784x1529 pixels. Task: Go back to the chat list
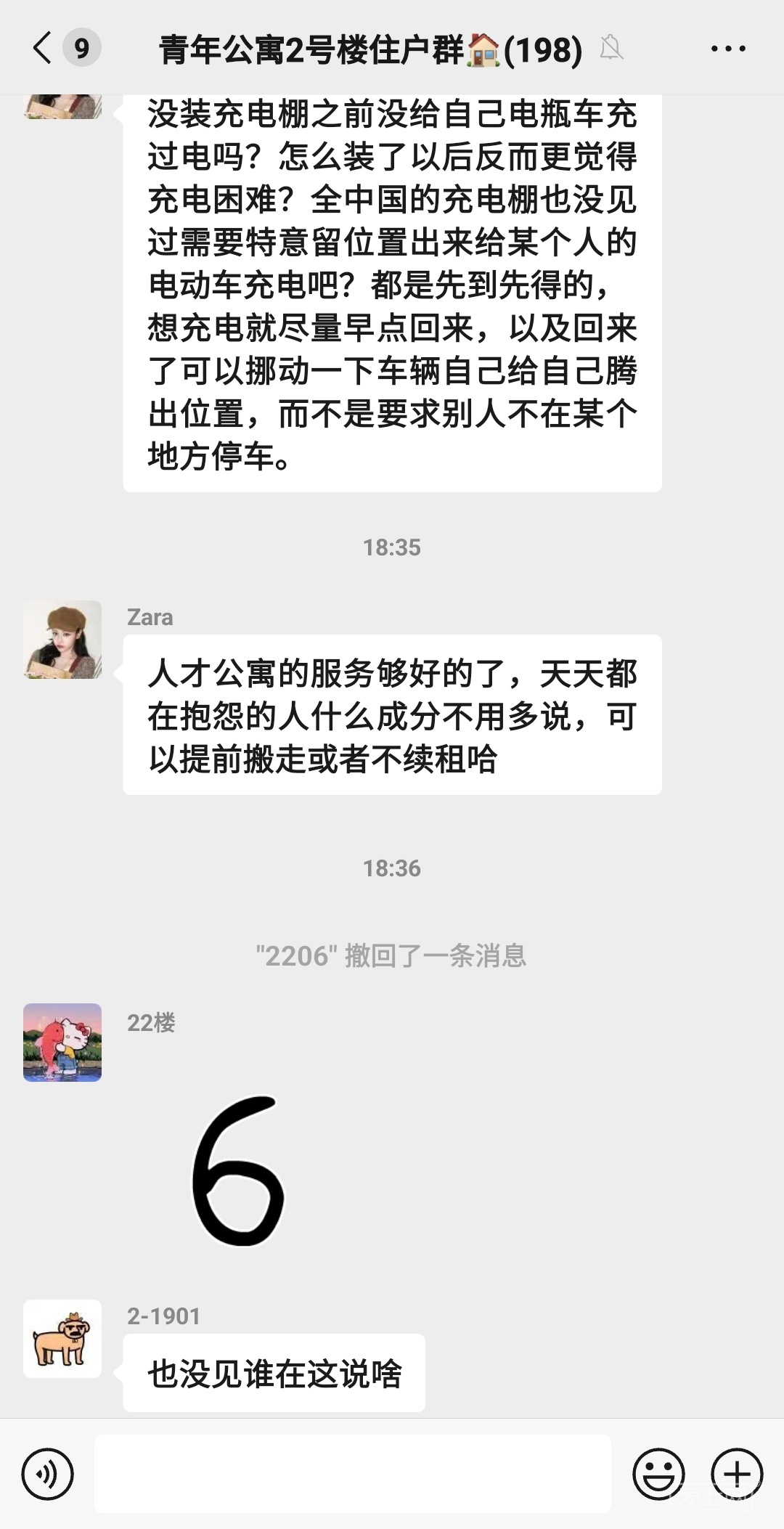coord(44,49)
